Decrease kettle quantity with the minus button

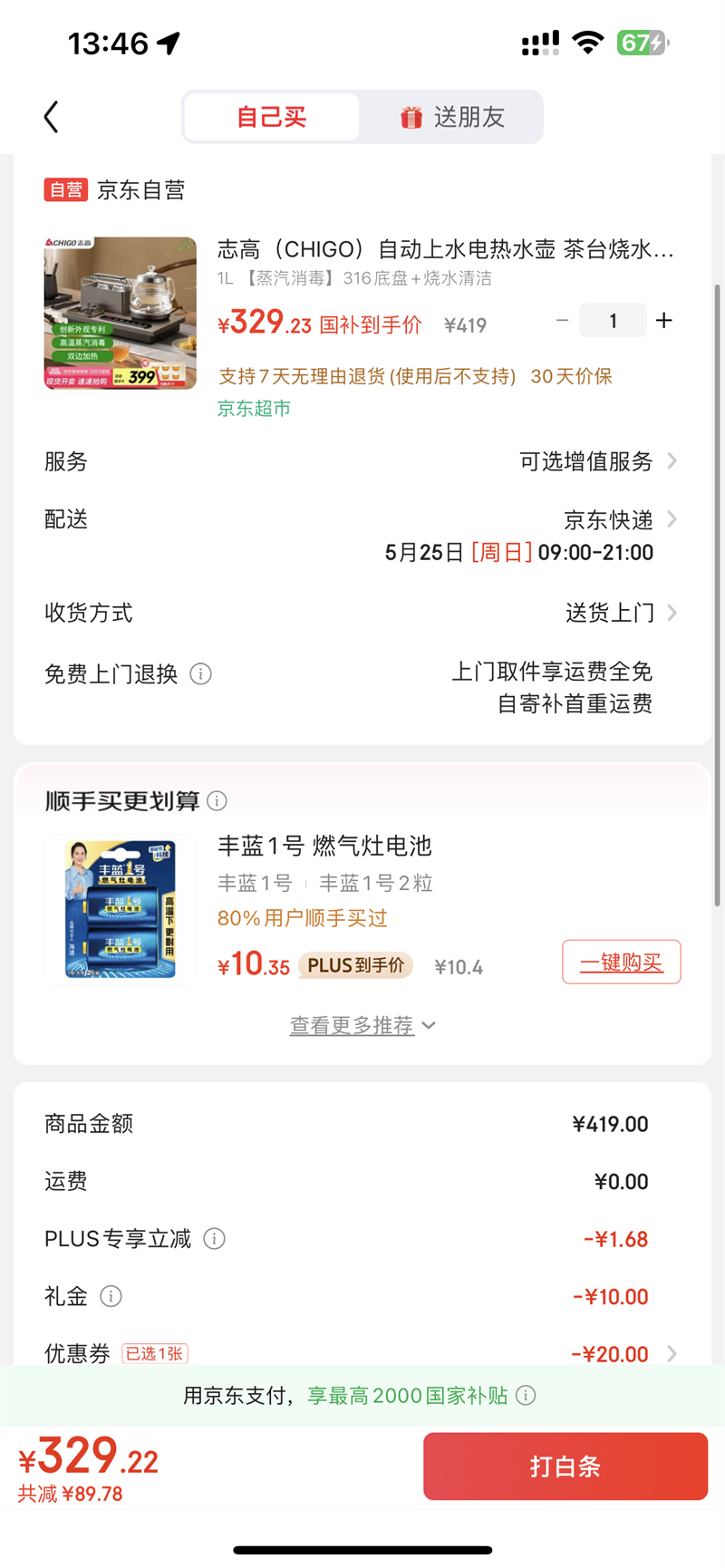562,321
